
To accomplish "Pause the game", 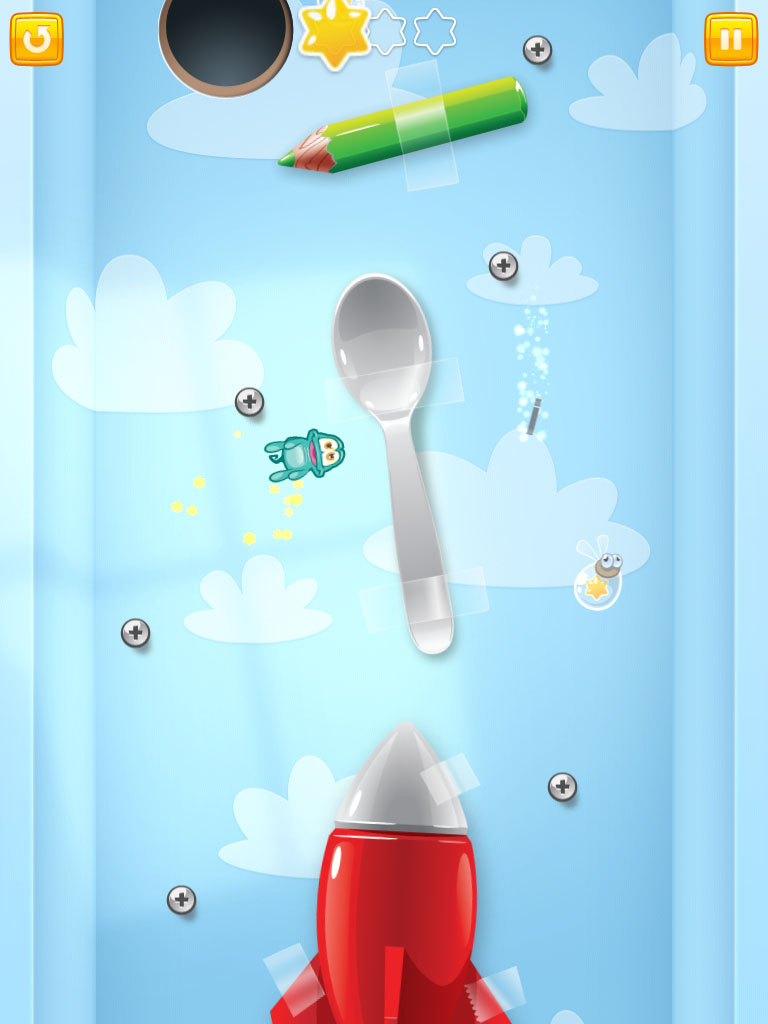I will [731, 39].
